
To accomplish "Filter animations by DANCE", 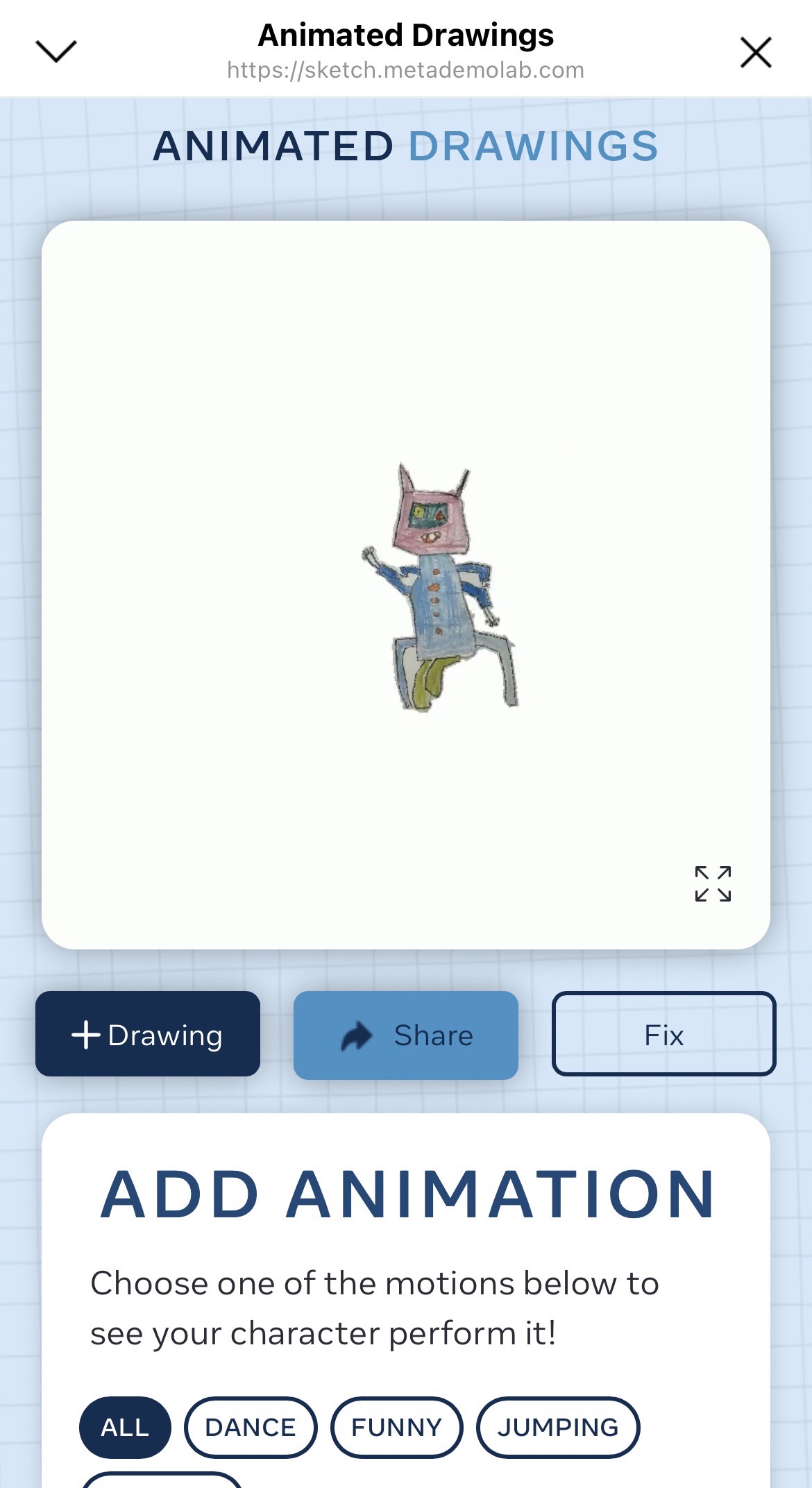I will coord(251,1427).
